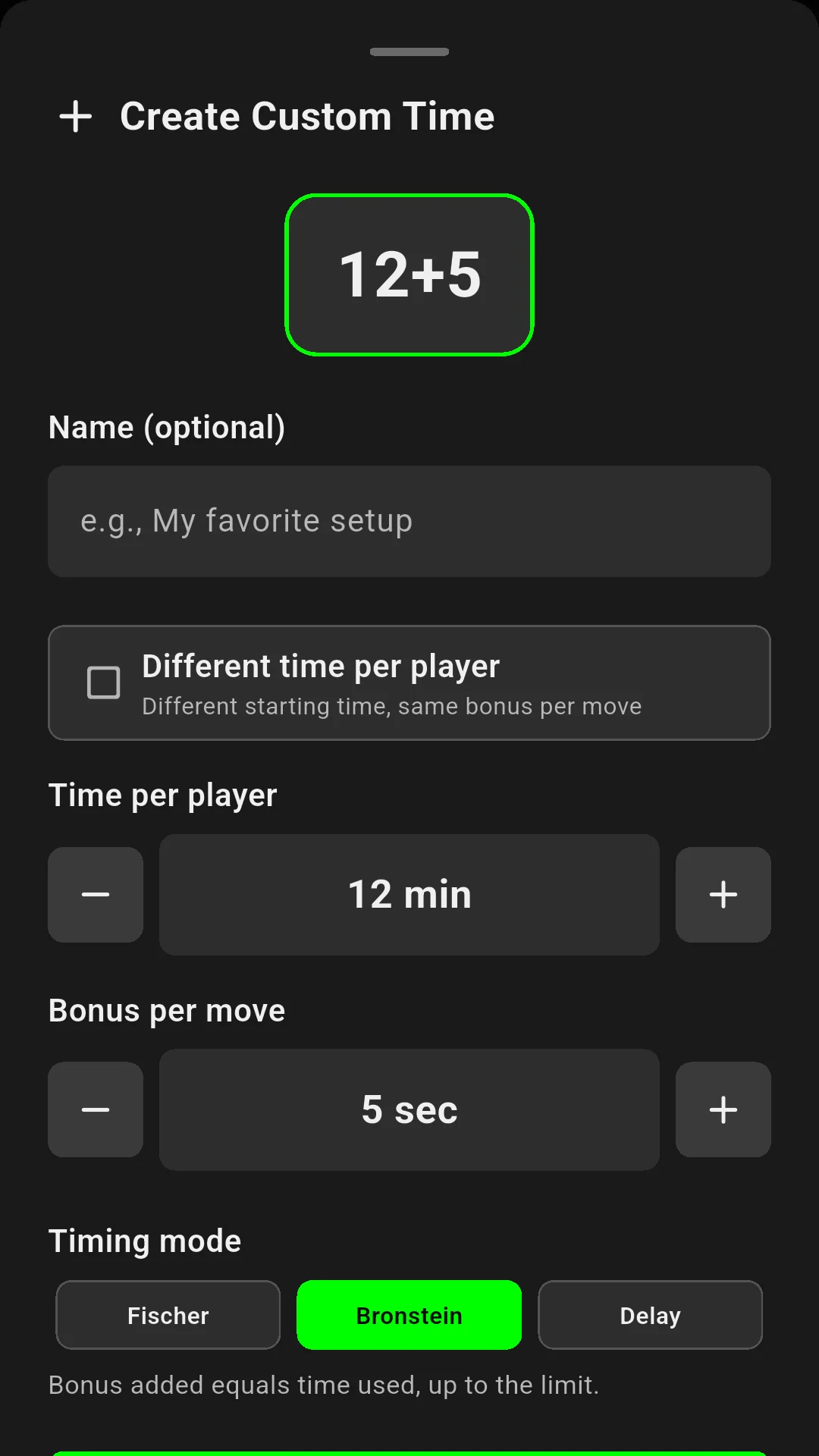Click the plus icon next to Create Custom Time
This screenshot has width=819, height=1456.
click(76, 115)
